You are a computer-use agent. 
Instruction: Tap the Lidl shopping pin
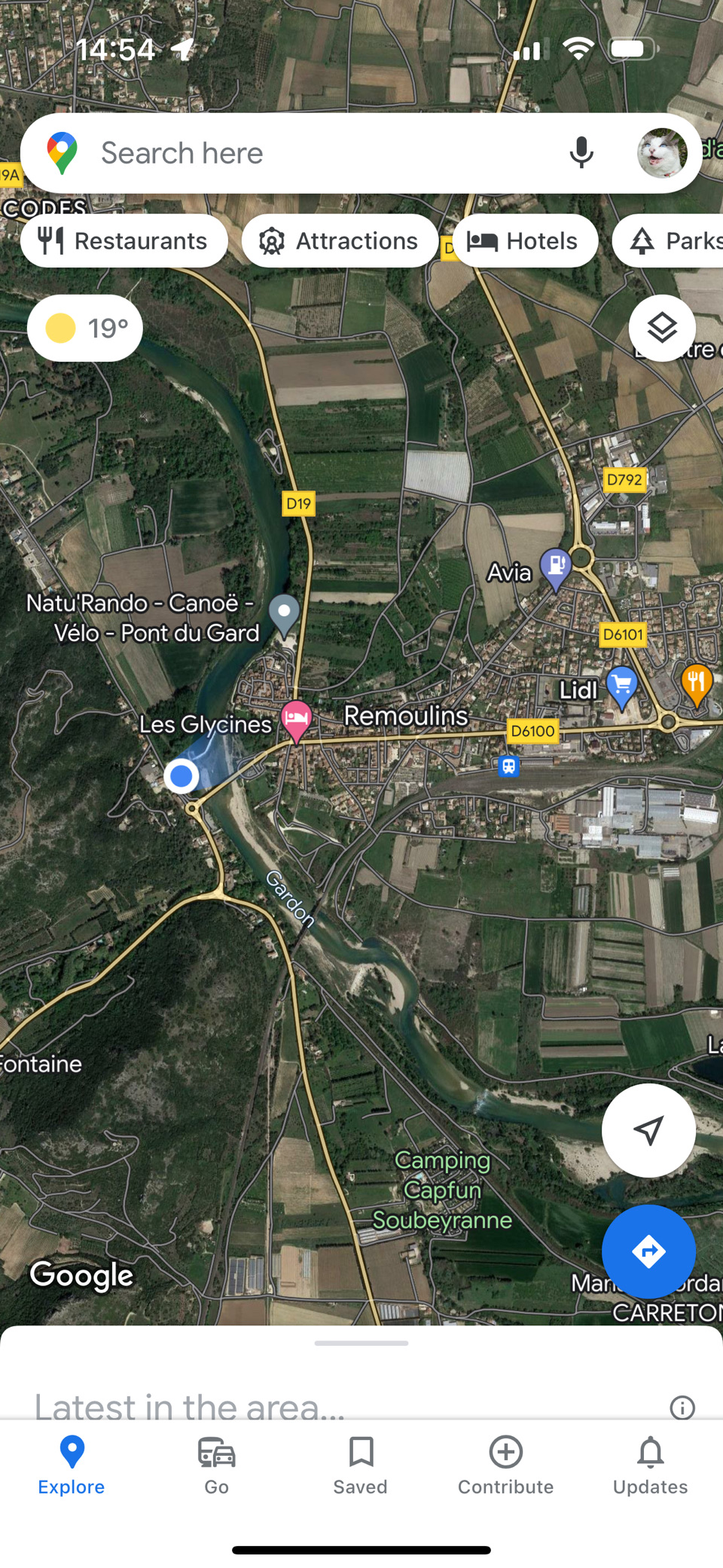pyautogui.click(x=621, y=686)
